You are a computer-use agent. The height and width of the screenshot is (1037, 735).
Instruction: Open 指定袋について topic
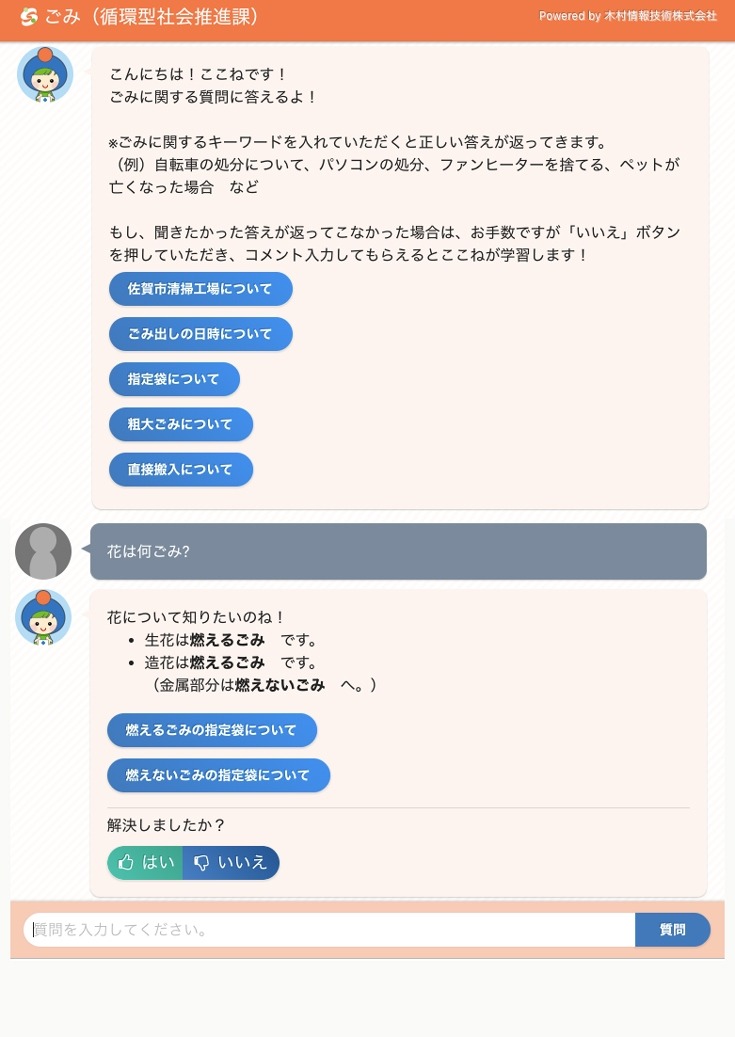[x=174, y=379]
